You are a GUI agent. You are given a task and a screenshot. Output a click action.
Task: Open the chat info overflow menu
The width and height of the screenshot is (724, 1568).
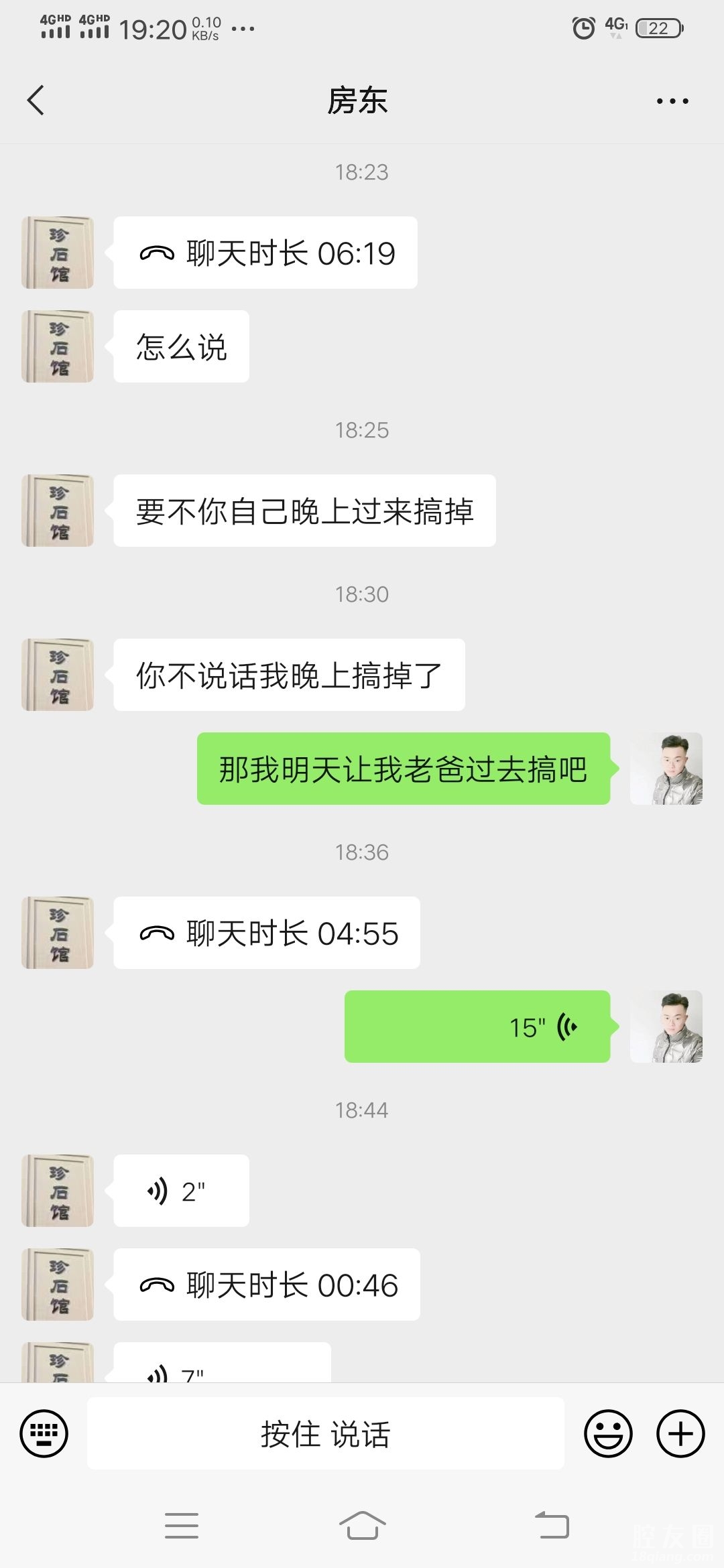click(672, 101)
